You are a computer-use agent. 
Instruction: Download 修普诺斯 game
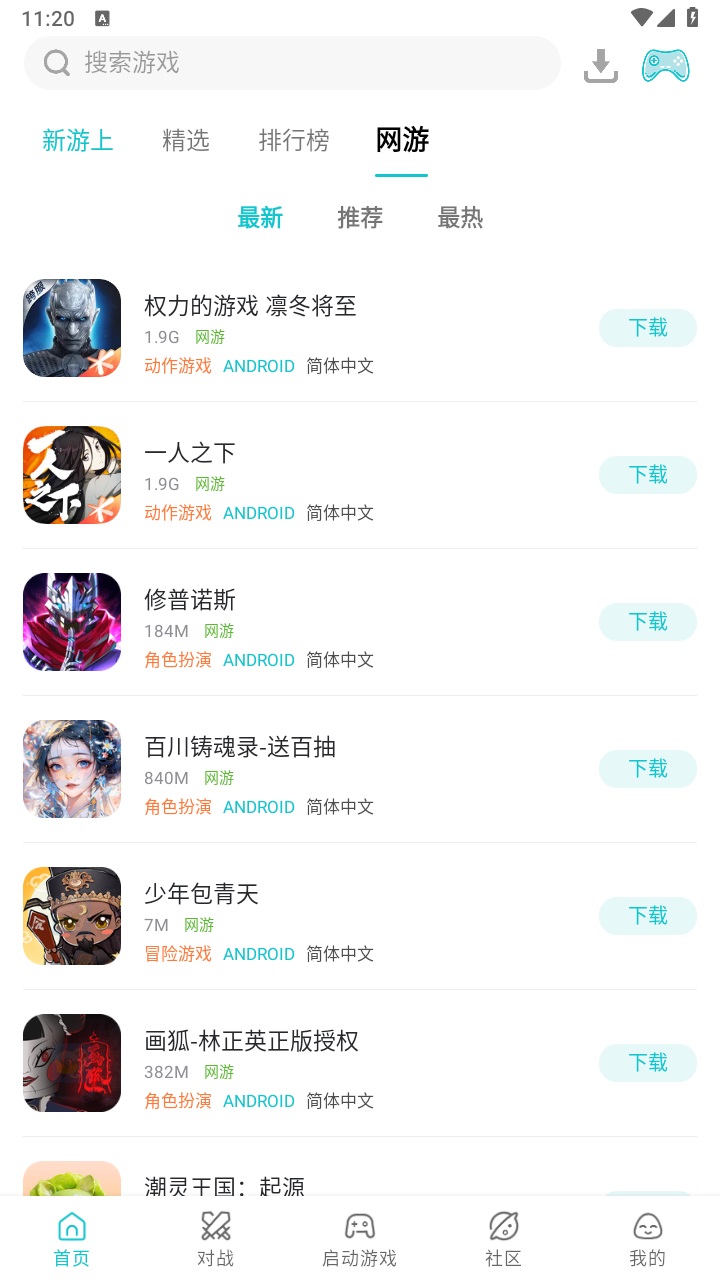[647, 621]
